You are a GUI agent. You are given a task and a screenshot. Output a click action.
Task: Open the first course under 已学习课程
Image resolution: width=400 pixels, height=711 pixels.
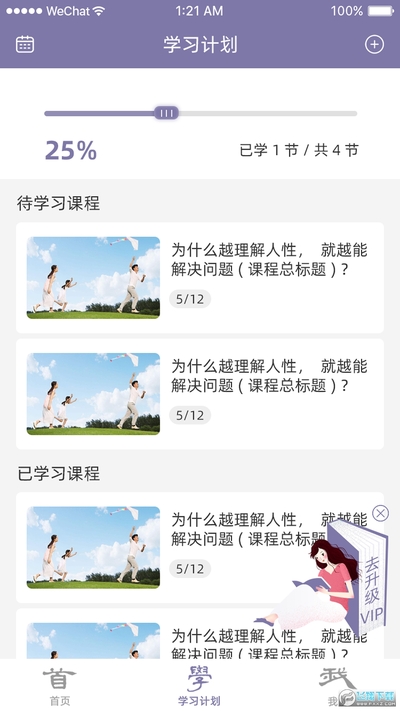(200, 547)
